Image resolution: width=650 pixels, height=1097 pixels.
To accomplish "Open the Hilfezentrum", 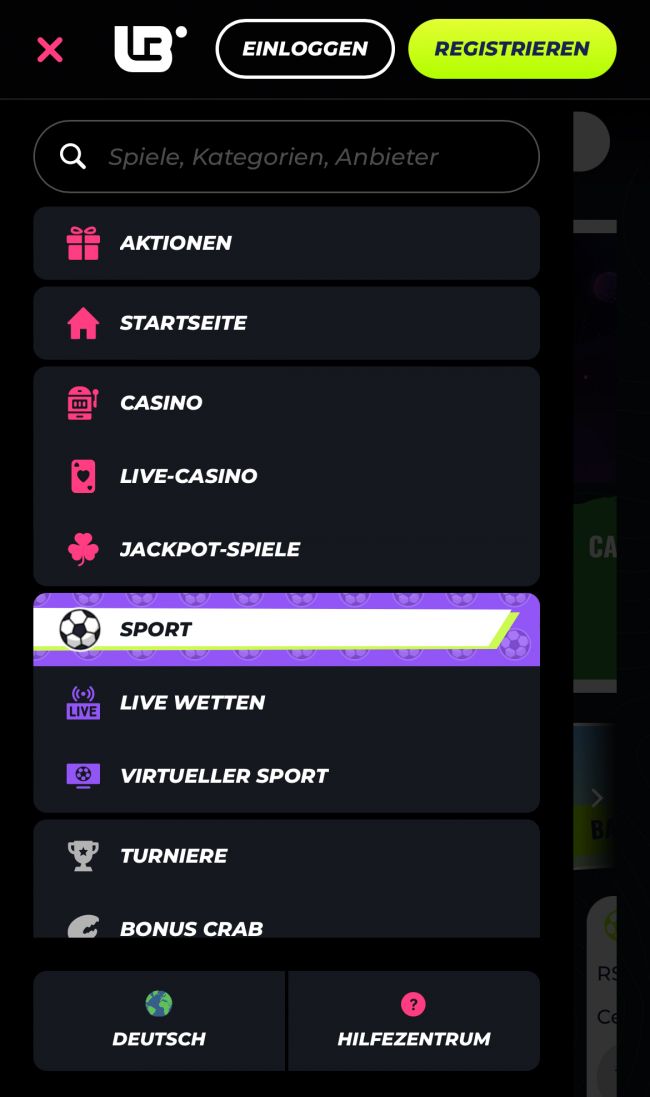I will [x=414, y=1021].
